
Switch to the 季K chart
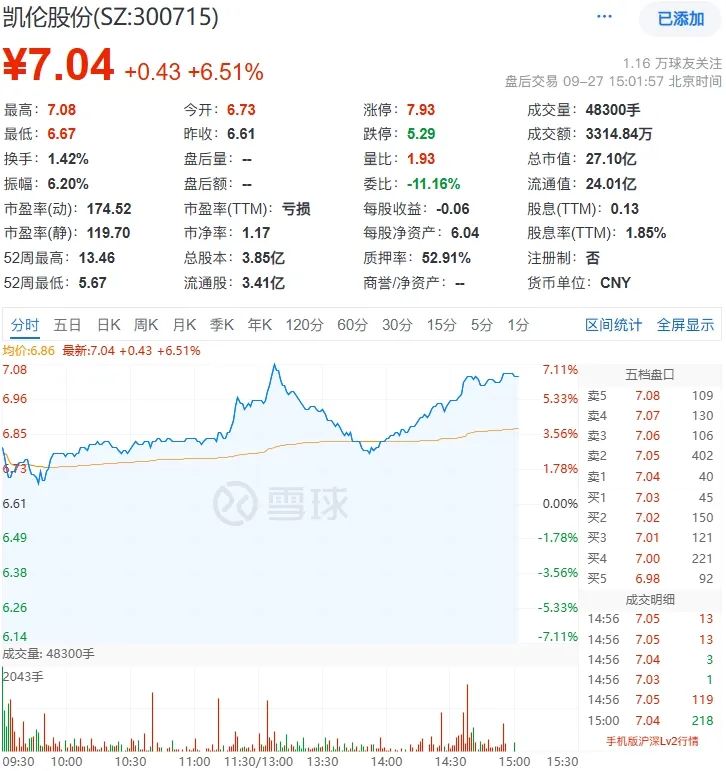(222, 324)
